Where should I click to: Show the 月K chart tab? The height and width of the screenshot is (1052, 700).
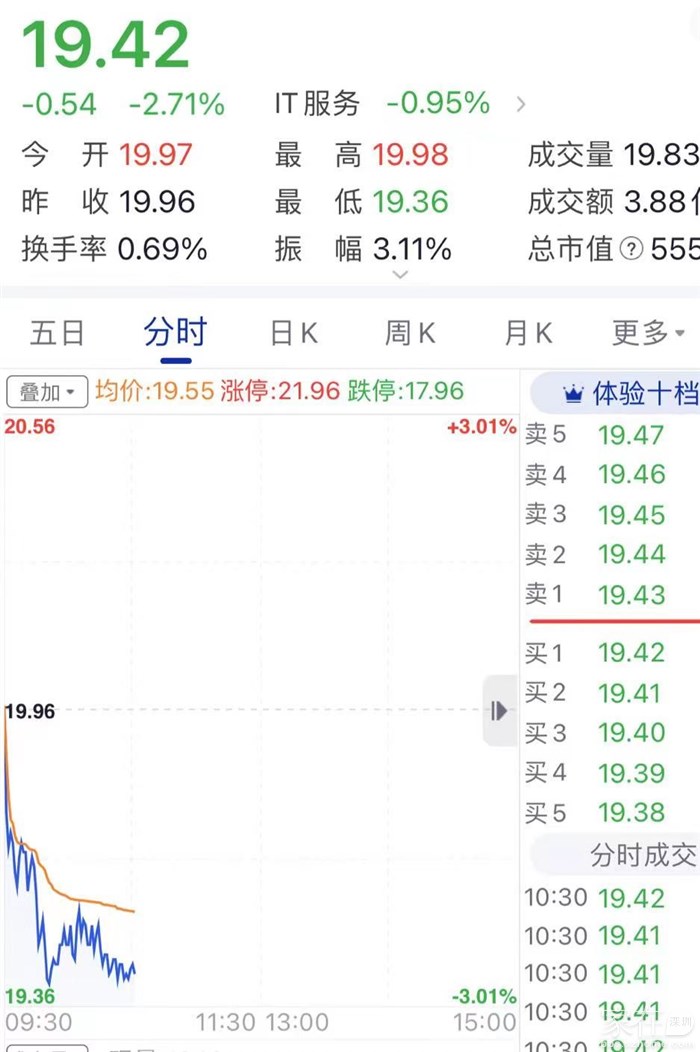[528, 333]
